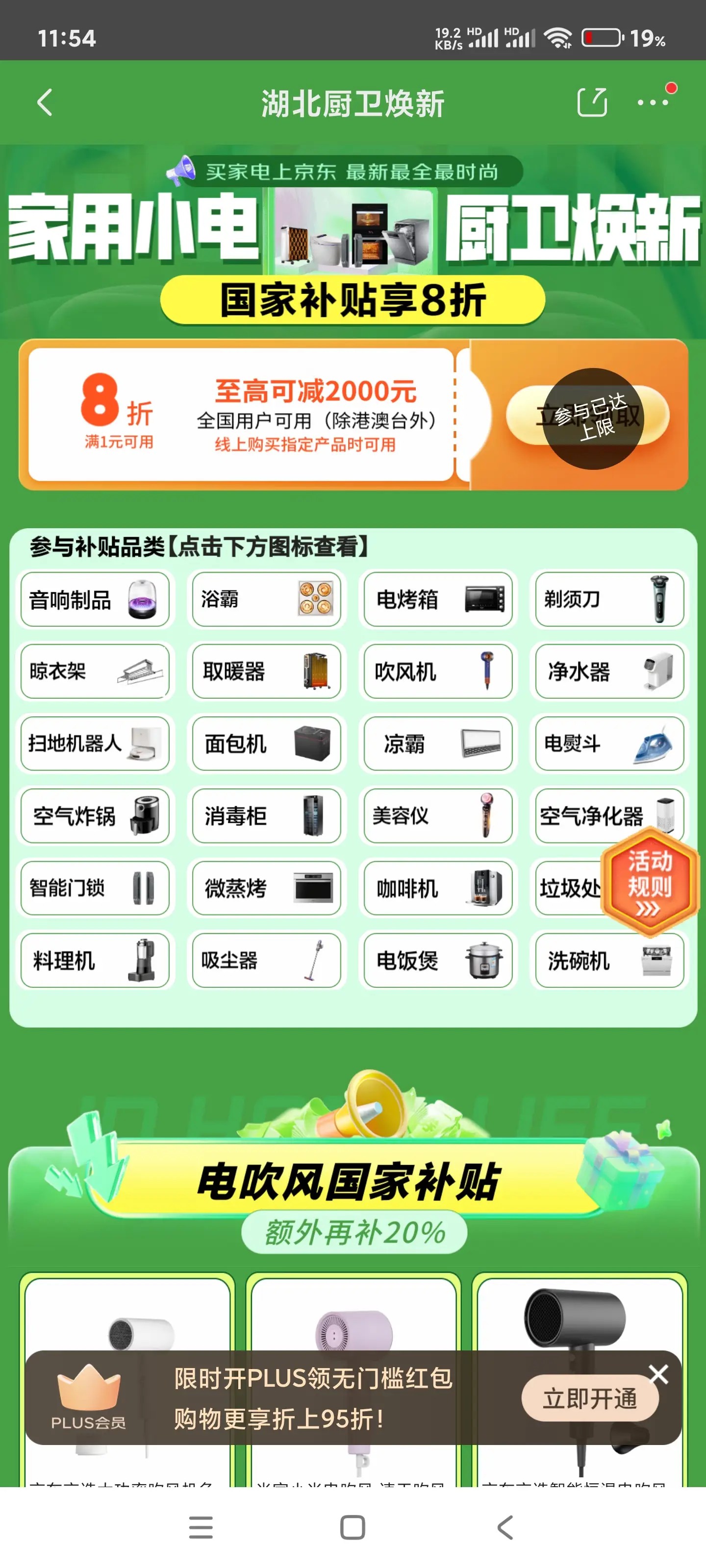Open the three-dot more menu

[653, 102]
